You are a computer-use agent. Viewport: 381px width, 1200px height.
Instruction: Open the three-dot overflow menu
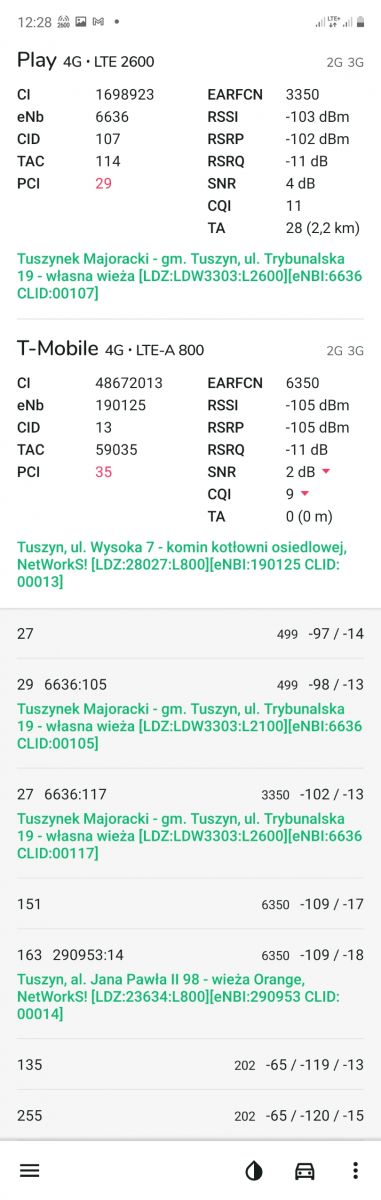coord(354,1171)
